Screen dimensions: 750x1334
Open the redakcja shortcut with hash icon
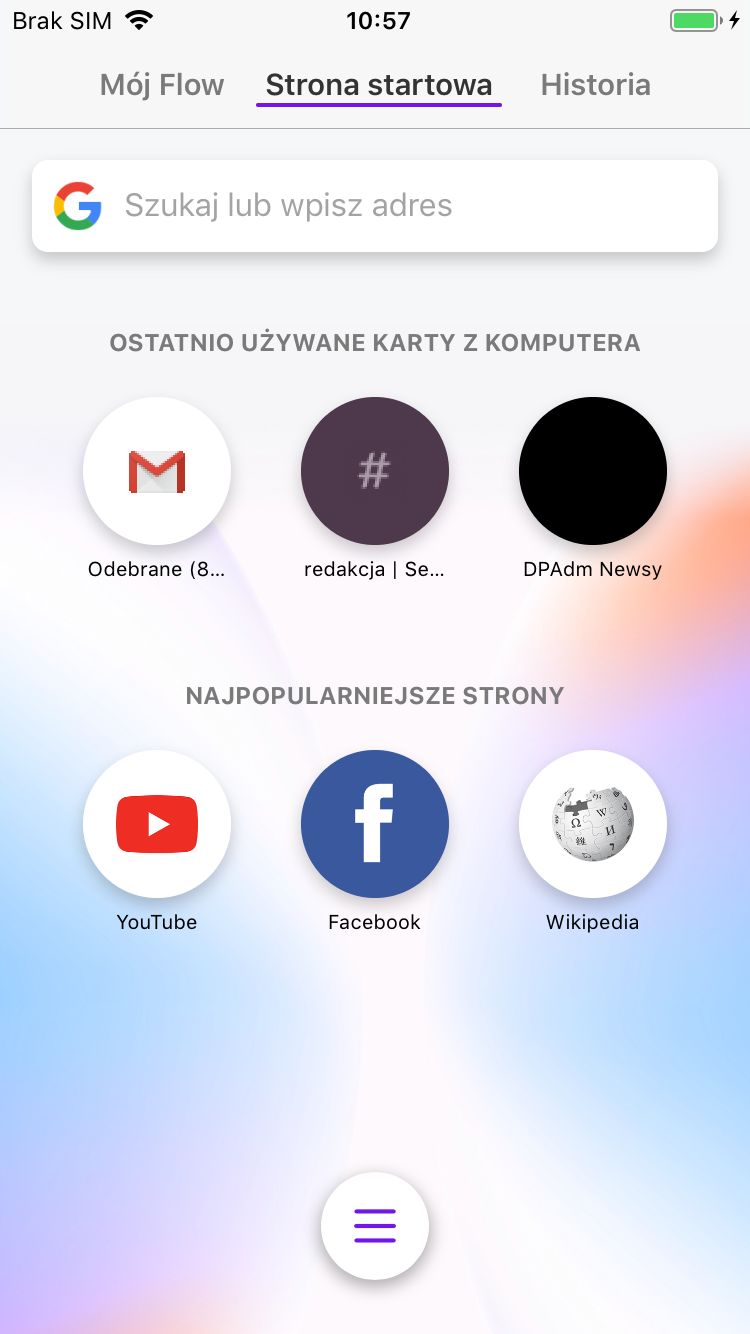coord(375,471)
